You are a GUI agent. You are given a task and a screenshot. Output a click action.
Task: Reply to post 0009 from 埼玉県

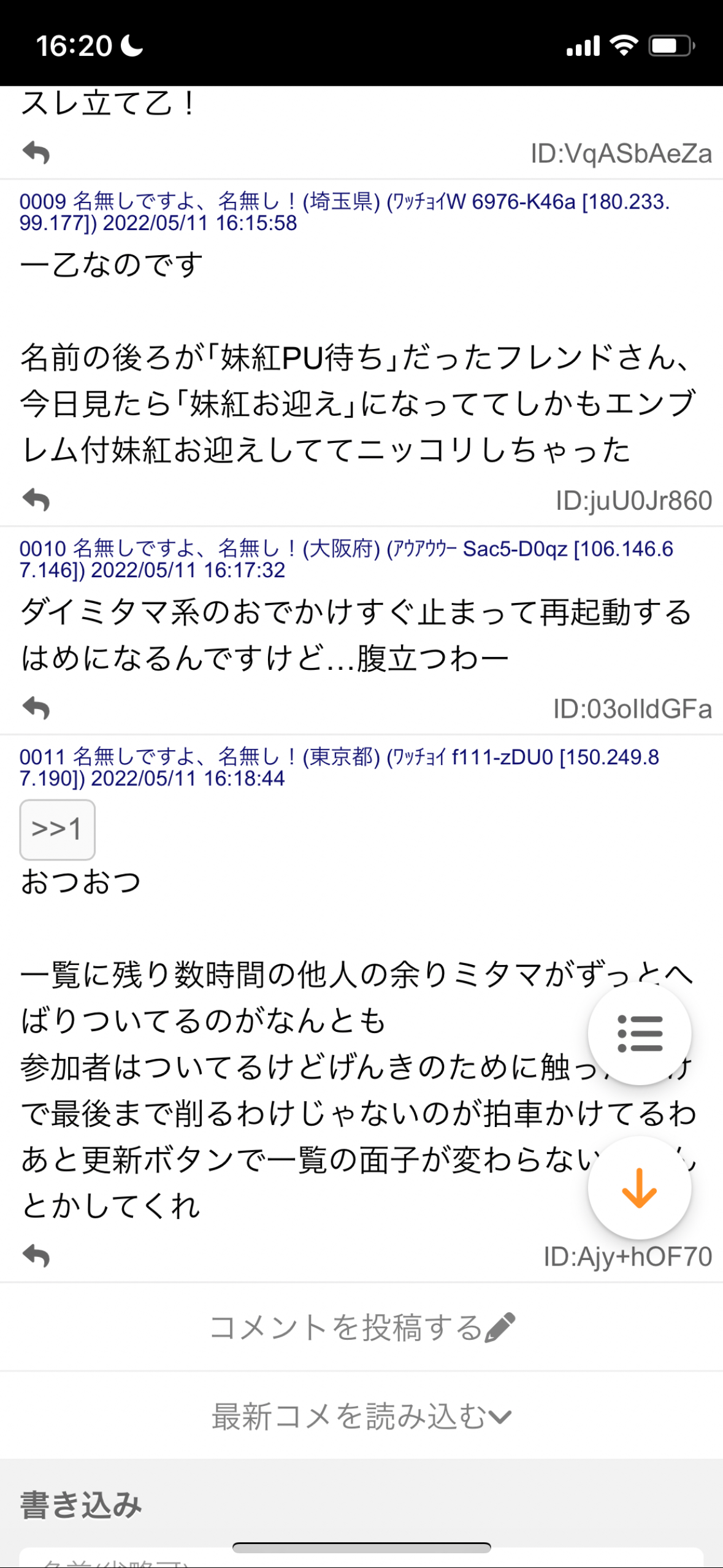click(36, 500)
